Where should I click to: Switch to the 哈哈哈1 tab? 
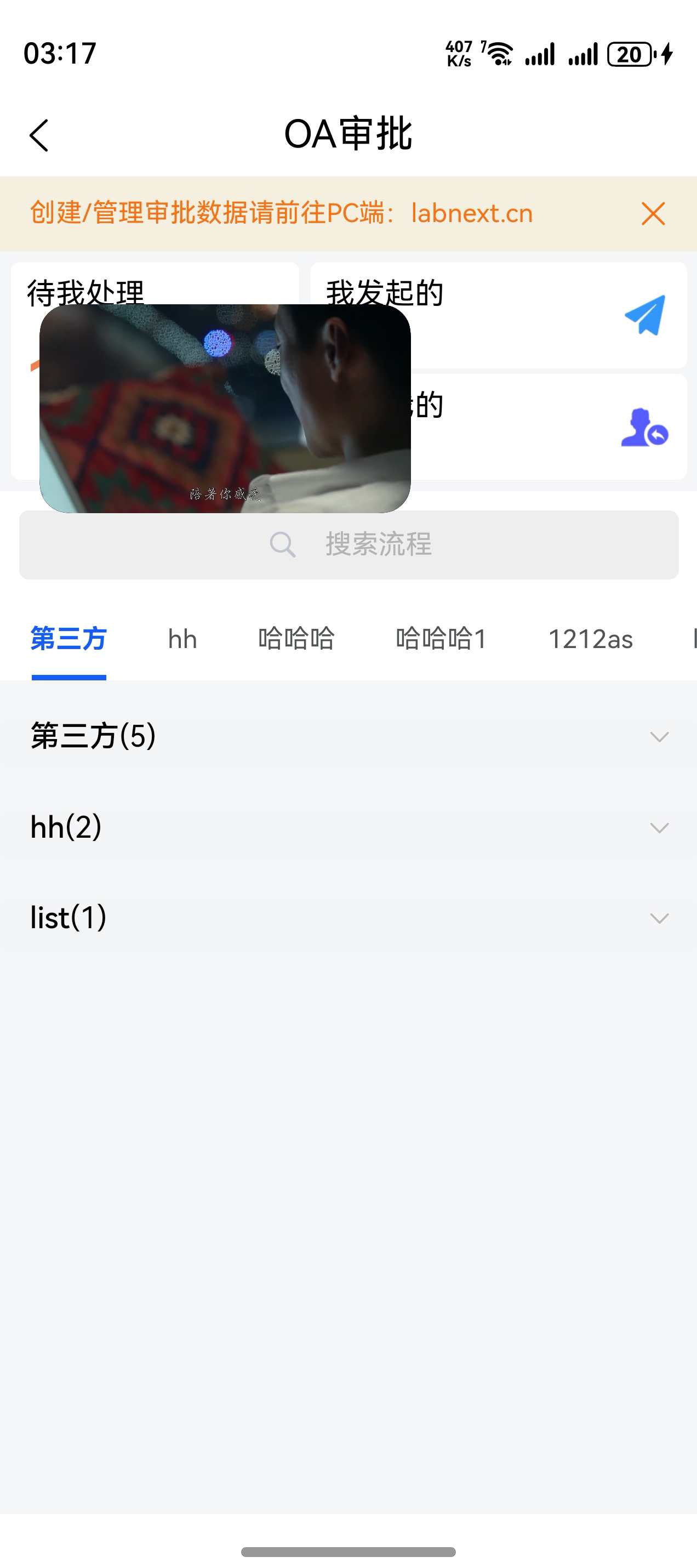coord(442,639)
